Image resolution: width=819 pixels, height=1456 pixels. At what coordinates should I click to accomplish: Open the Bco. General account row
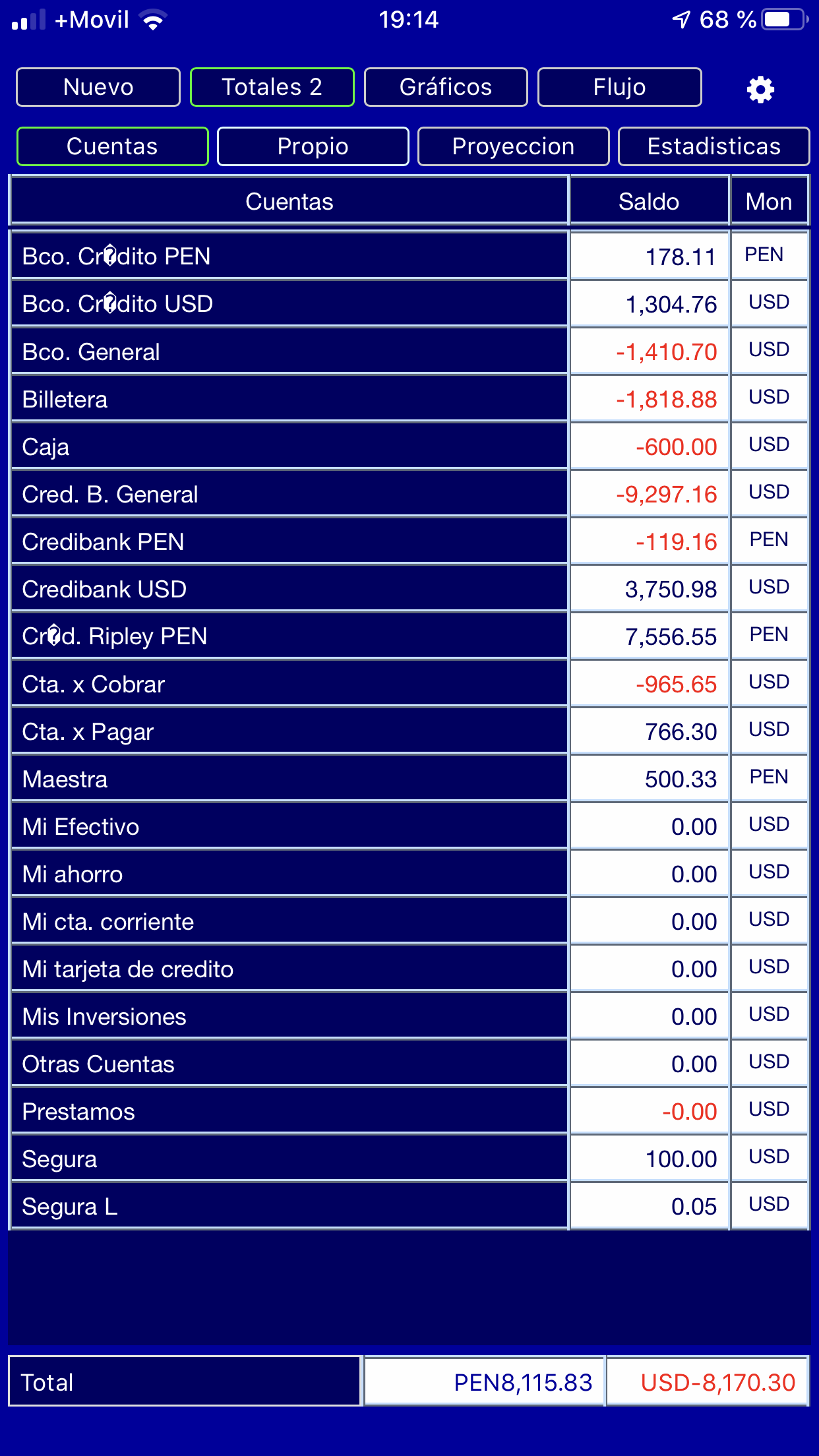409,351
